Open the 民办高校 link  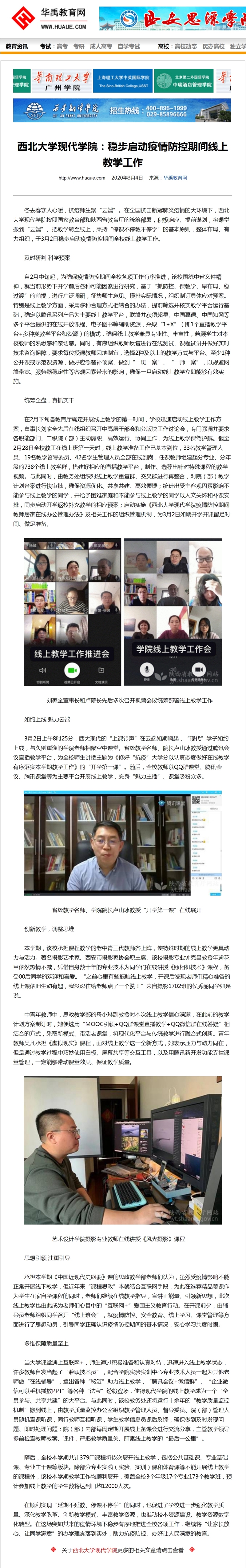pyautogui.click(x=213, y=46)
